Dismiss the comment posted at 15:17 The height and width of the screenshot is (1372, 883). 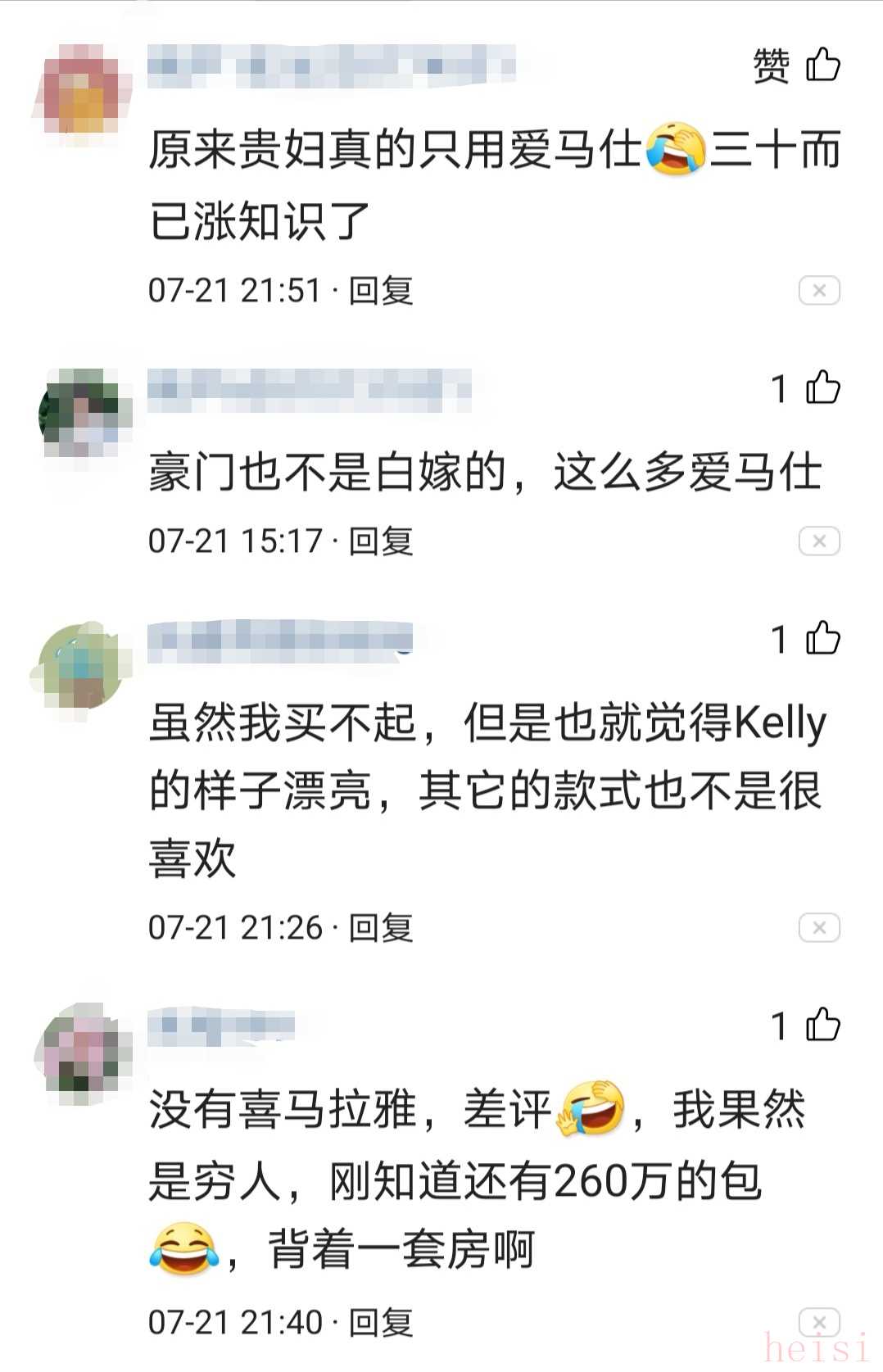(x=818, y=541)
